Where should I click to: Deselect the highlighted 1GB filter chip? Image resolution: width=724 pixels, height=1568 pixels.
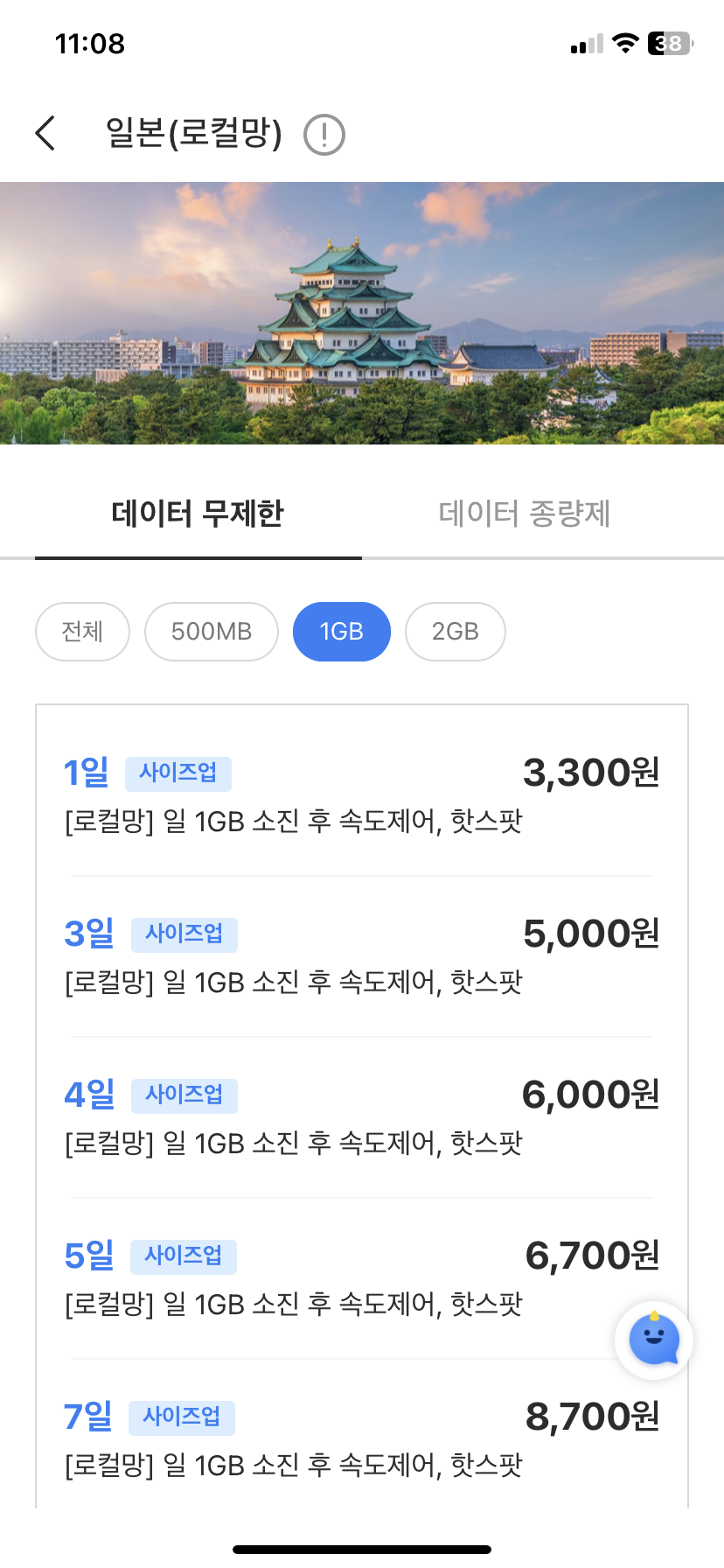point(341,631)
